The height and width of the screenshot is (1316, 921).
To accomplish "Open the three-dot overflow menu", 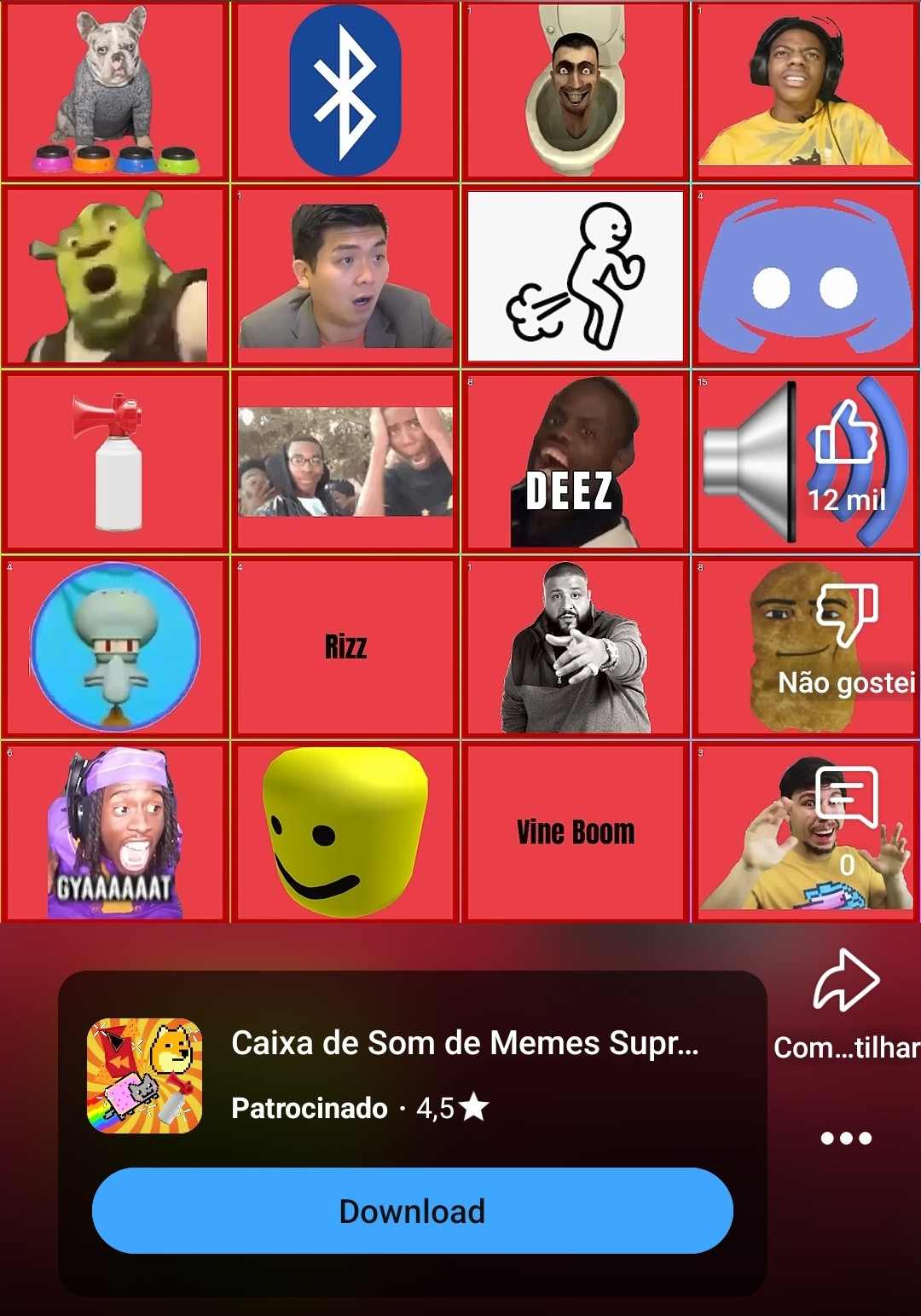I will click(x=846, y=1138).
